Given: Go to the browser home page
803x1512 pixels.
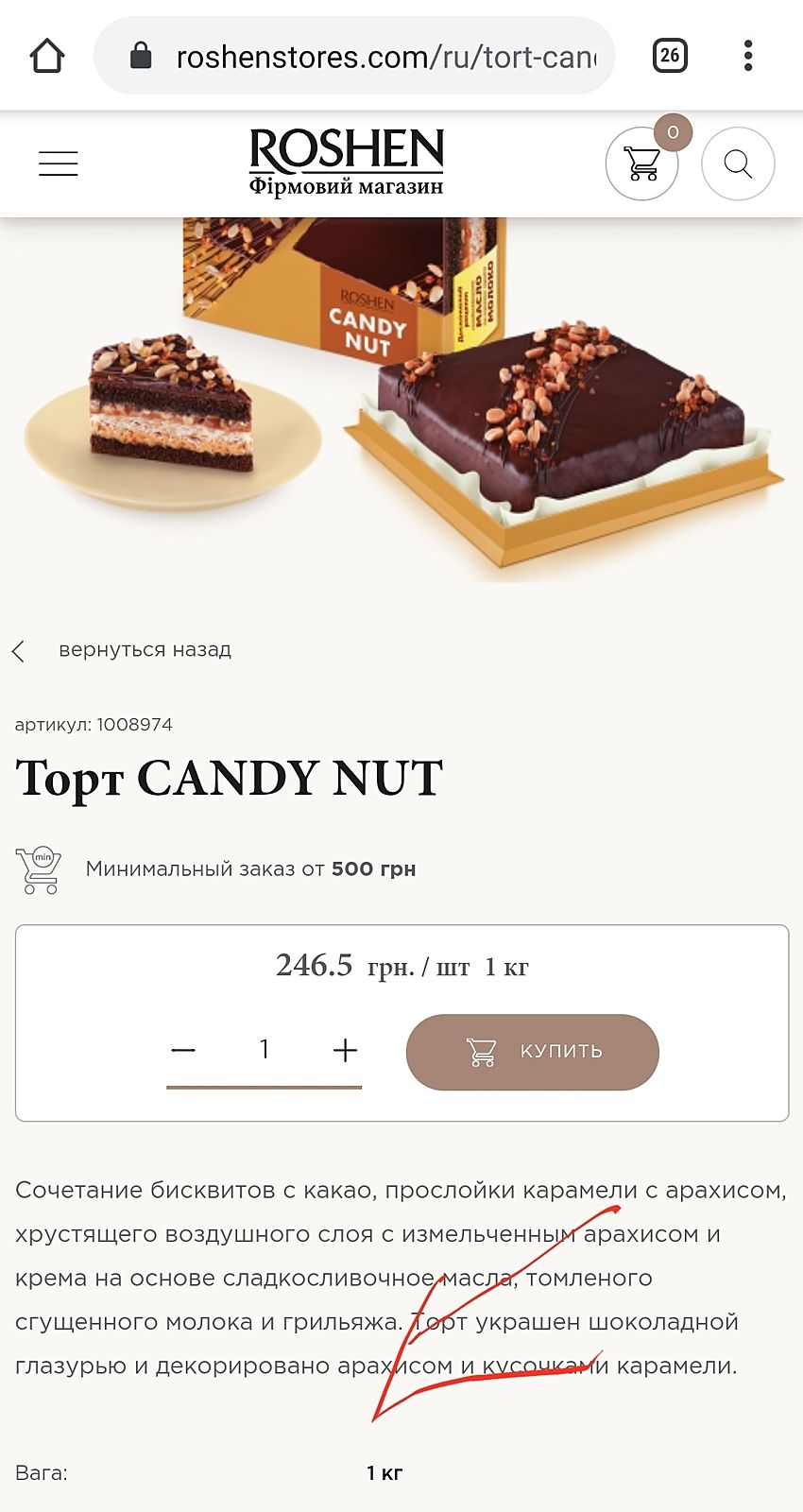Looking at the screenshot, I should click(47, 56).
